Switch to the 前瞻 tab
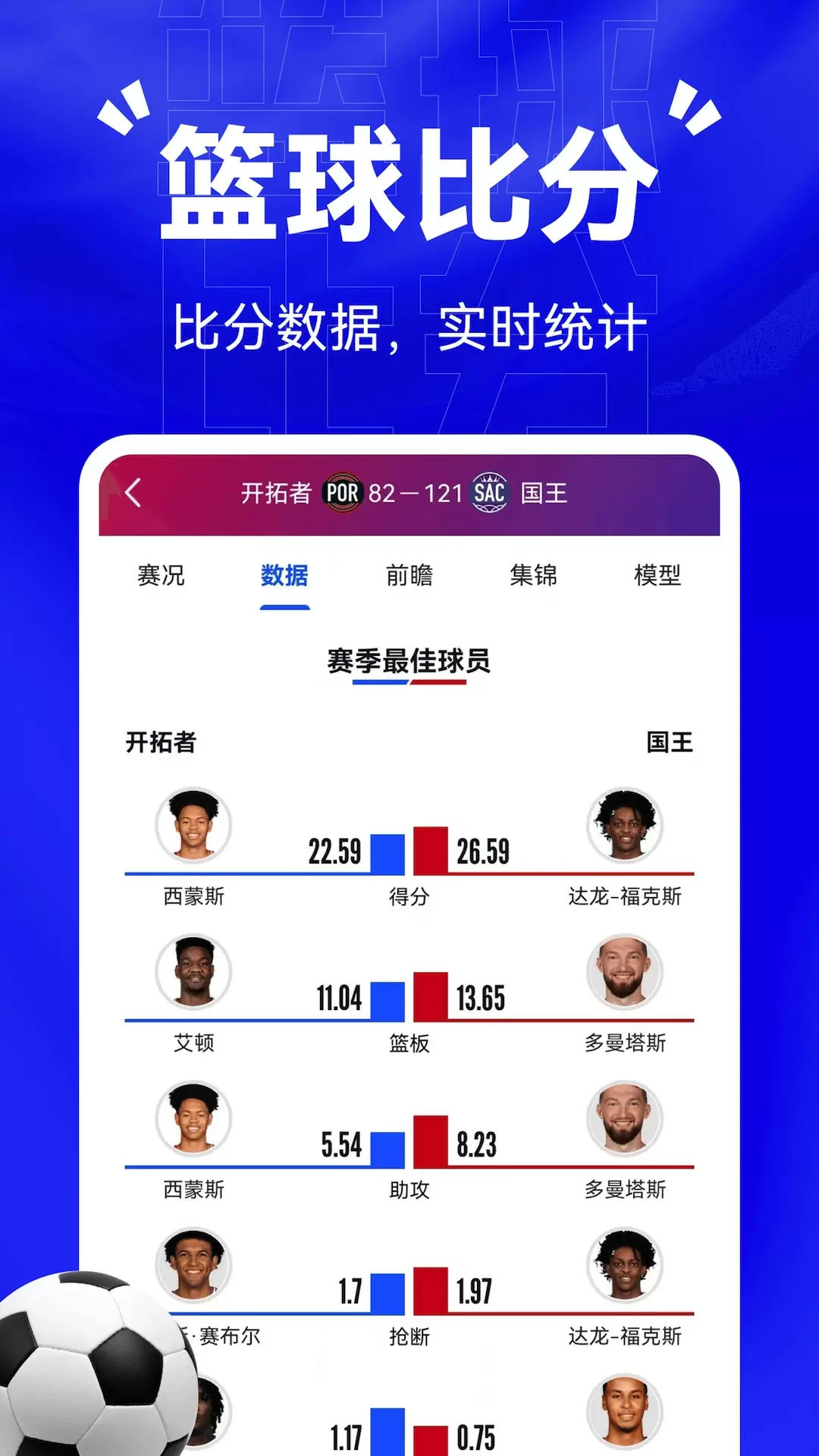The width and height of the screenshot is (819, 1456). 409,576
